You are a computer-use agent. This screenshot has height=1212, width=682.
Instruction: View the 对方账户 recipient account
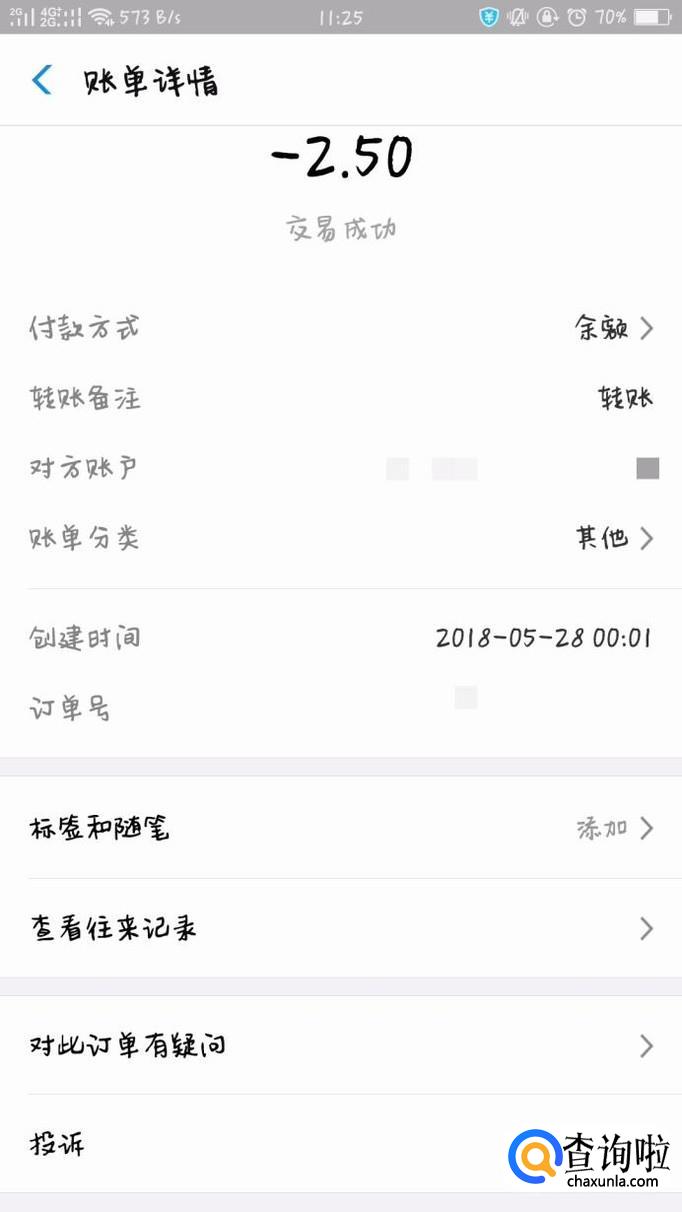click(x=340, y=468)
